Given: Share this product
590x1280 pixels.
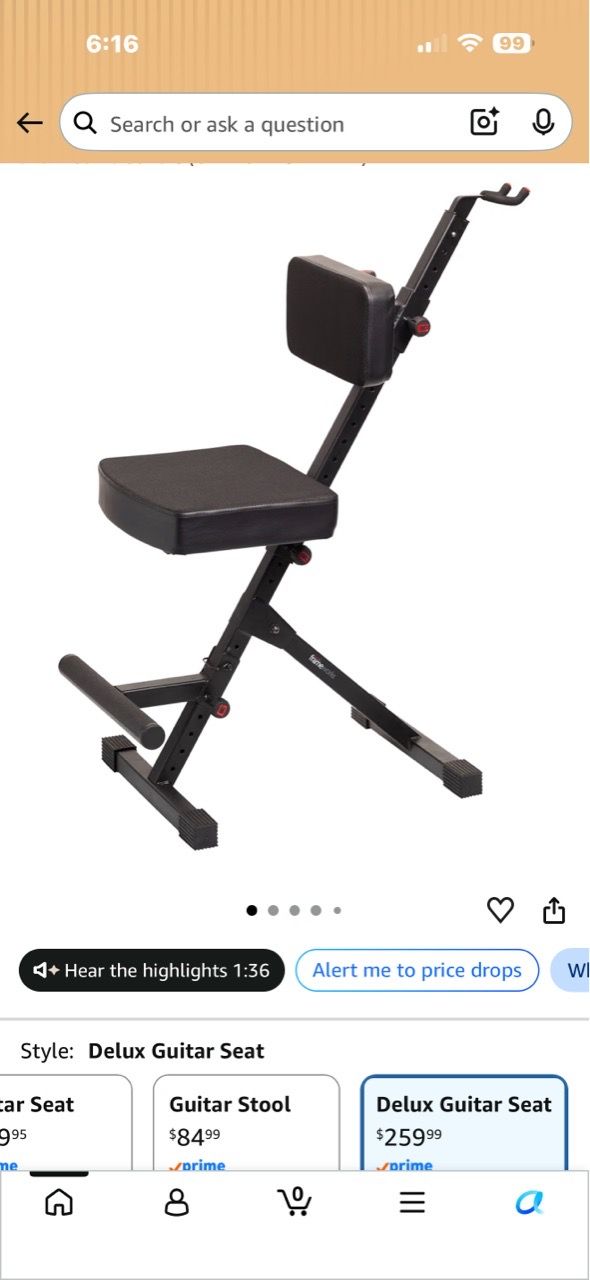Looking at the screenshot, I should (554, 910).
